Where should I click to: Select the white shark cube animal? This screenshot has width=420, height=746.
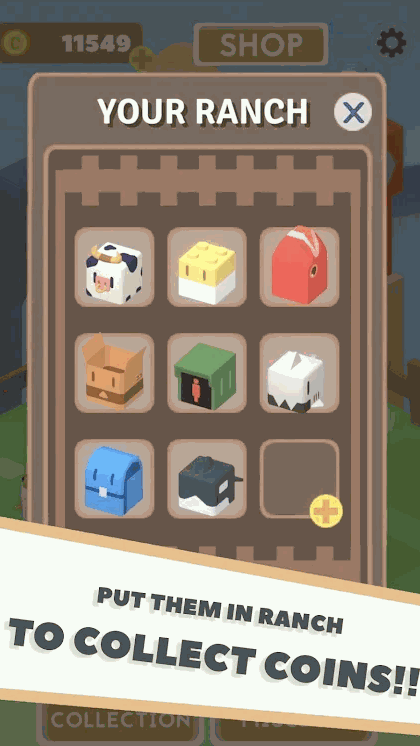(x=299, y=373)
